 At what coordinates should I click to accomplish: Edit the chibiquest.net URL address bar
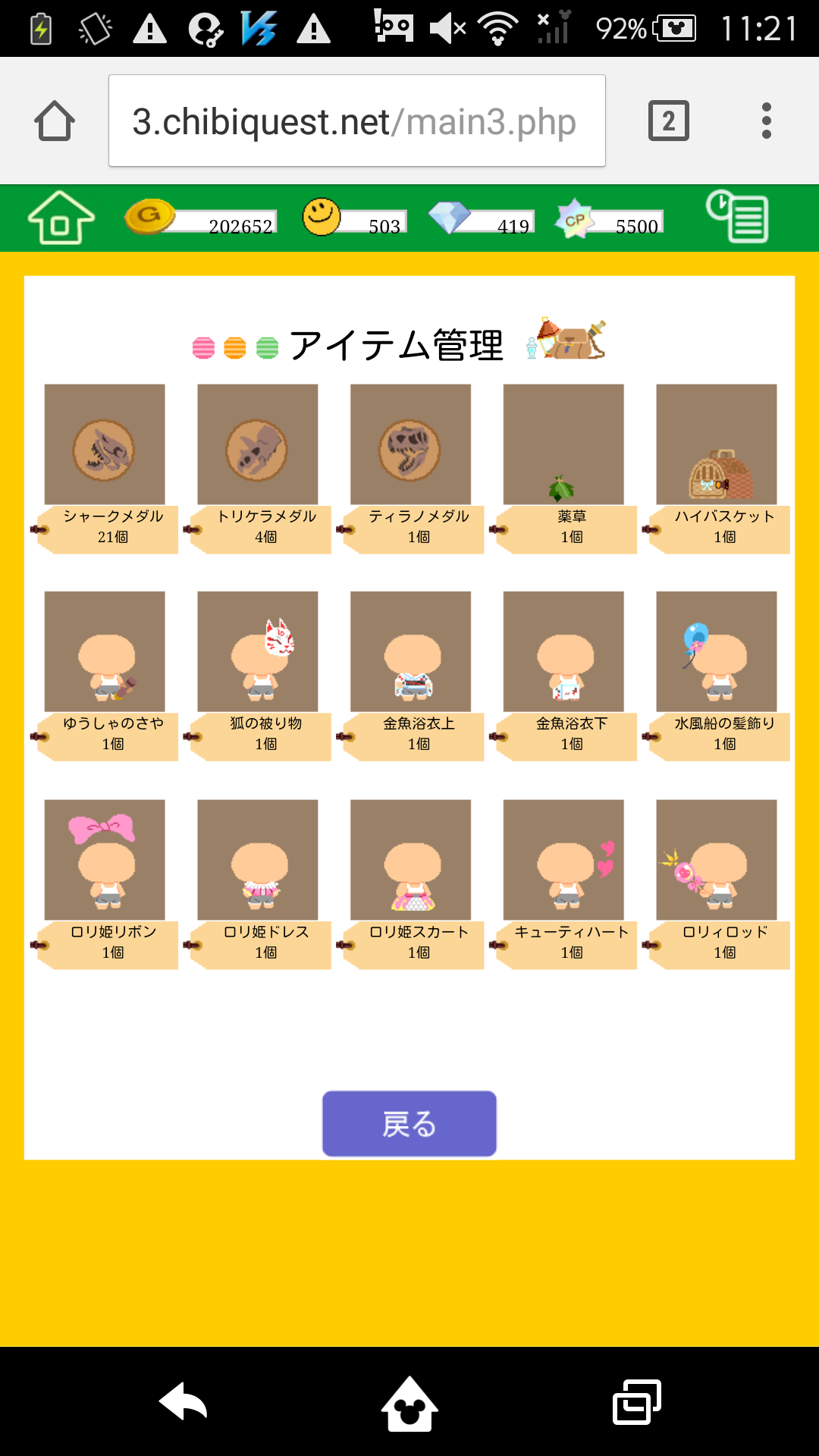[x=356, y=121]
